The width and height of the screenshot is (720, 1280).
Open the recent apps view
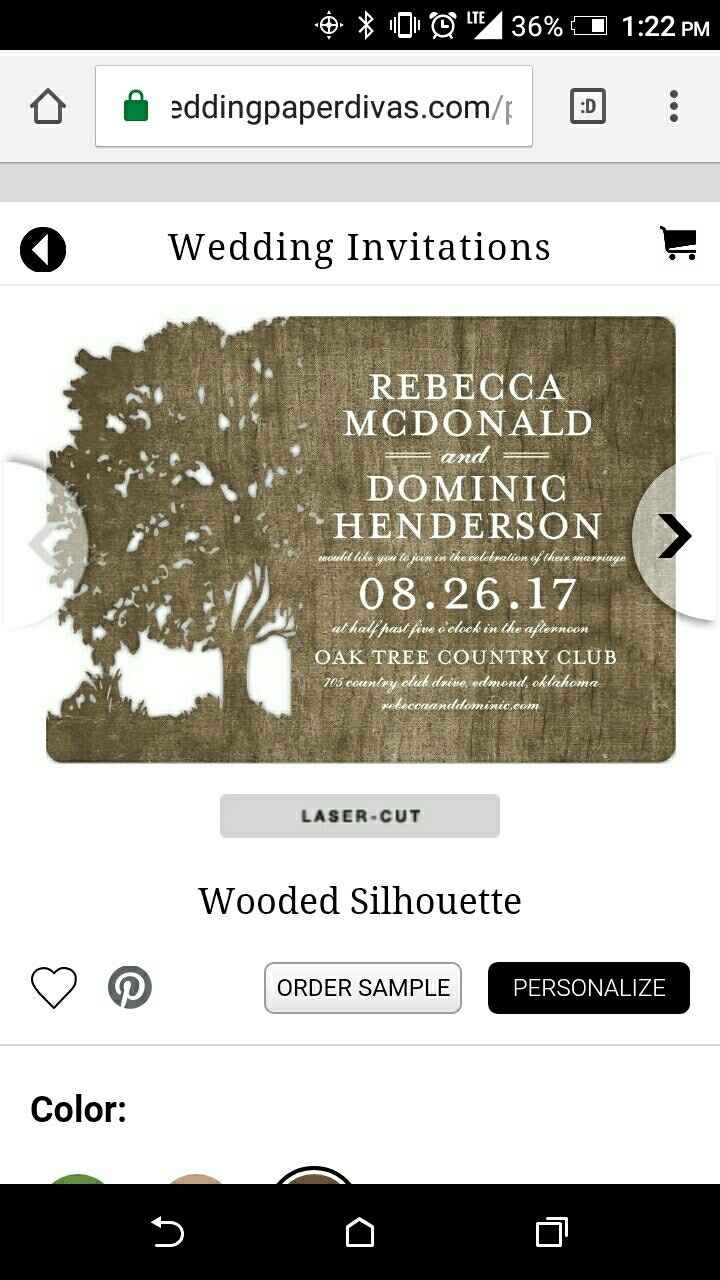[x=552, y=1232]
